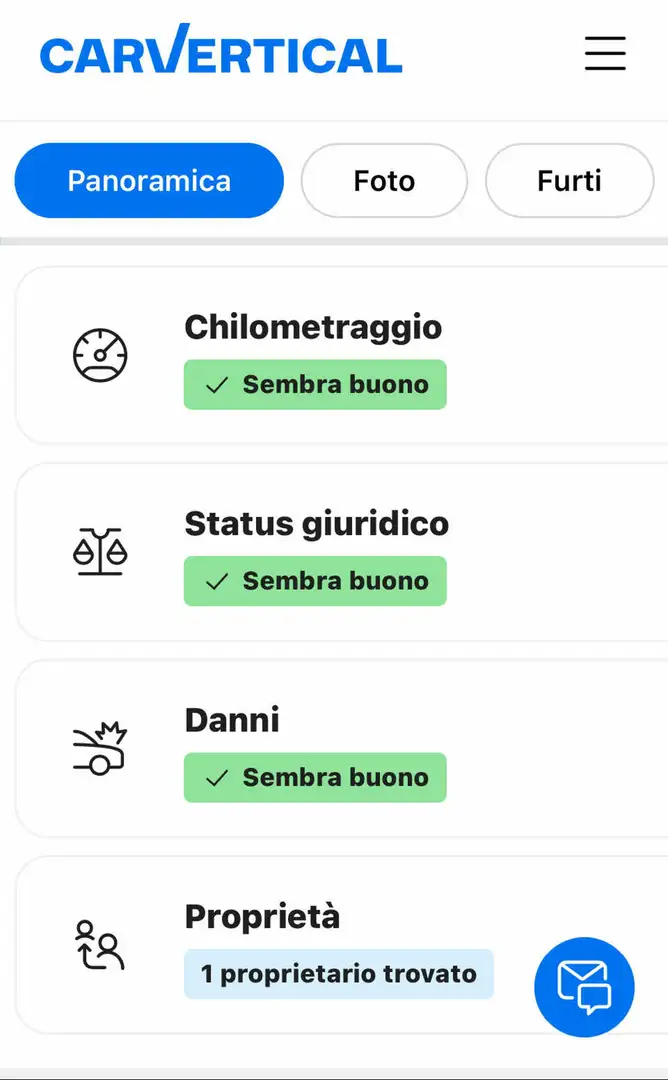Switch to the Foto tab
The image size is (668, 1080).
[384, 181]
